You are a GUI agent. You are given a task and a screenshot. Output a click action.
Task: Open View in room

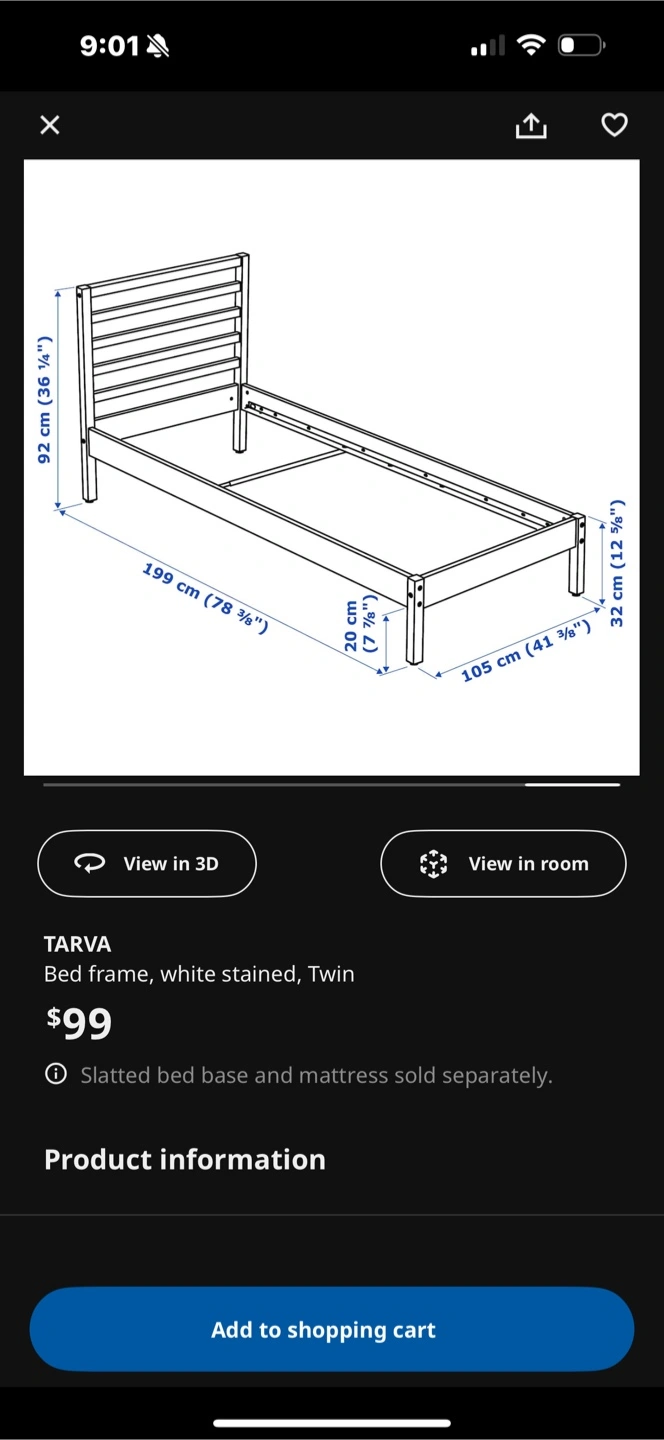pyautogui.click(x=503, y=863)
